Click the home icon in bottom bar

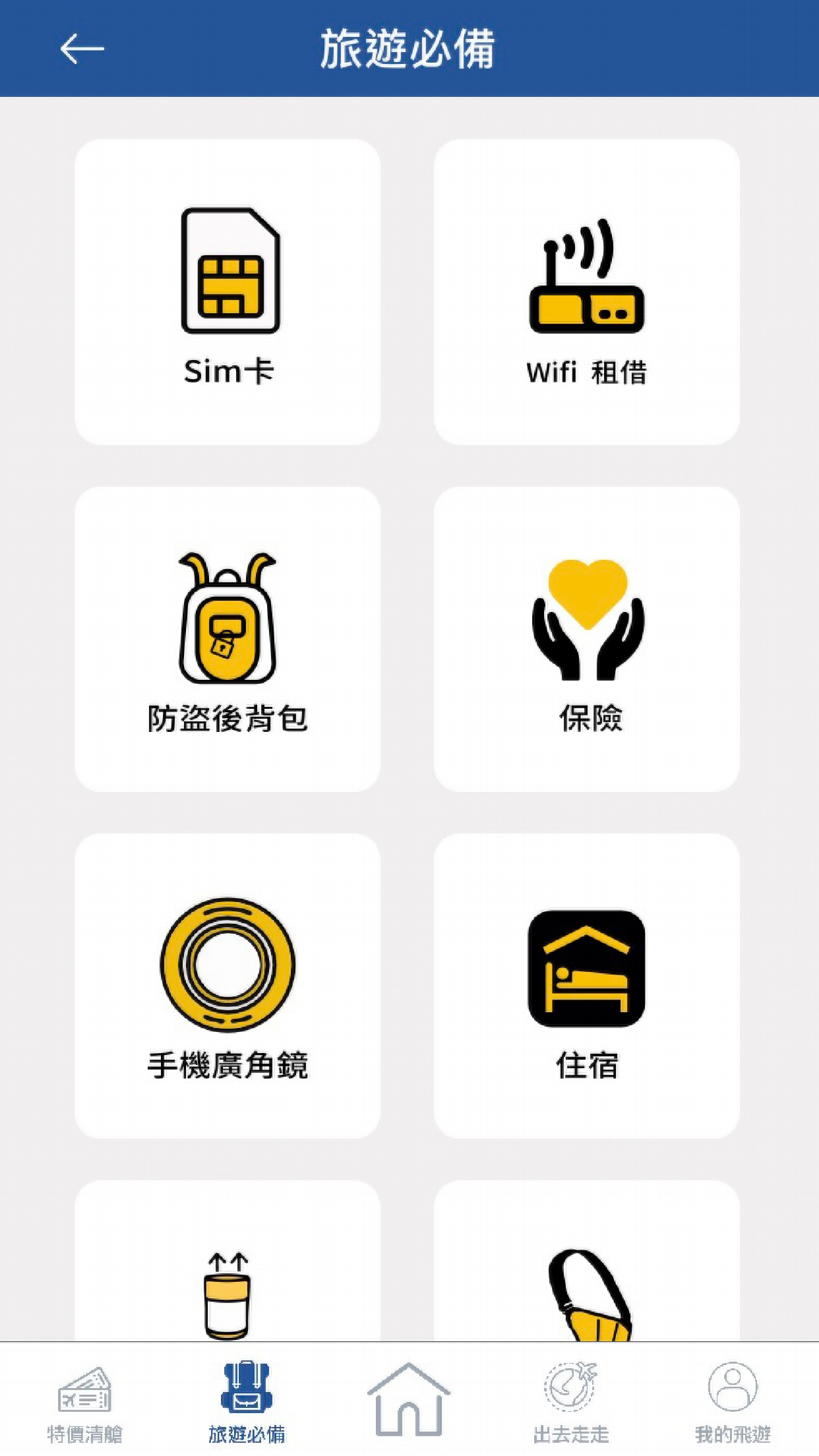[x=409, y=1397]
